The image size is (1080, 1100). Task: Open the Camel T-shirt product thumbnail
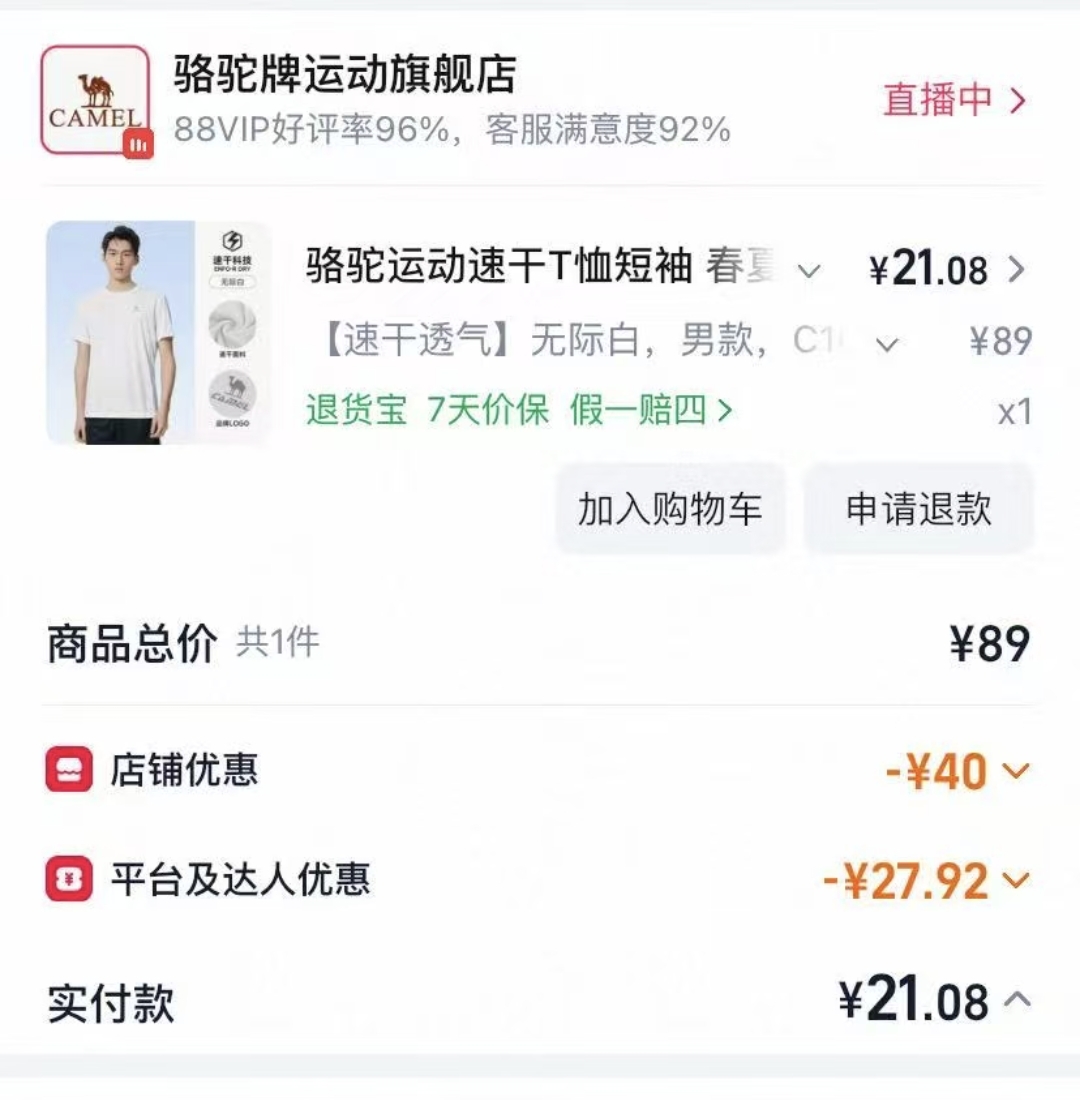pos(158,333)
